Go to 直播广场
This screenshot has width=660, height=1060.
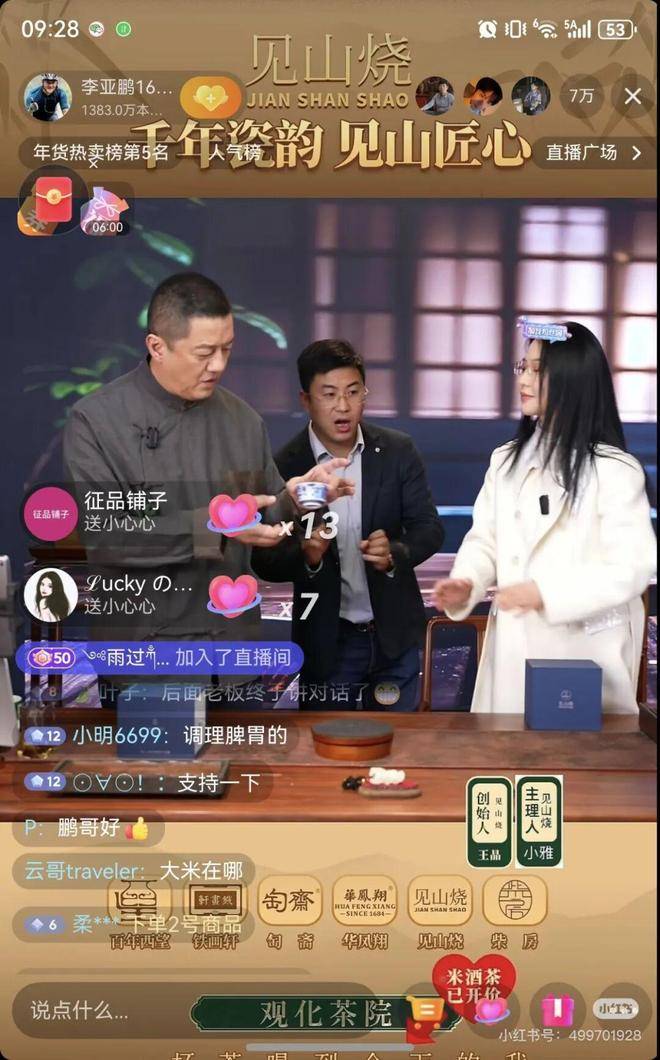pos(593,153)
